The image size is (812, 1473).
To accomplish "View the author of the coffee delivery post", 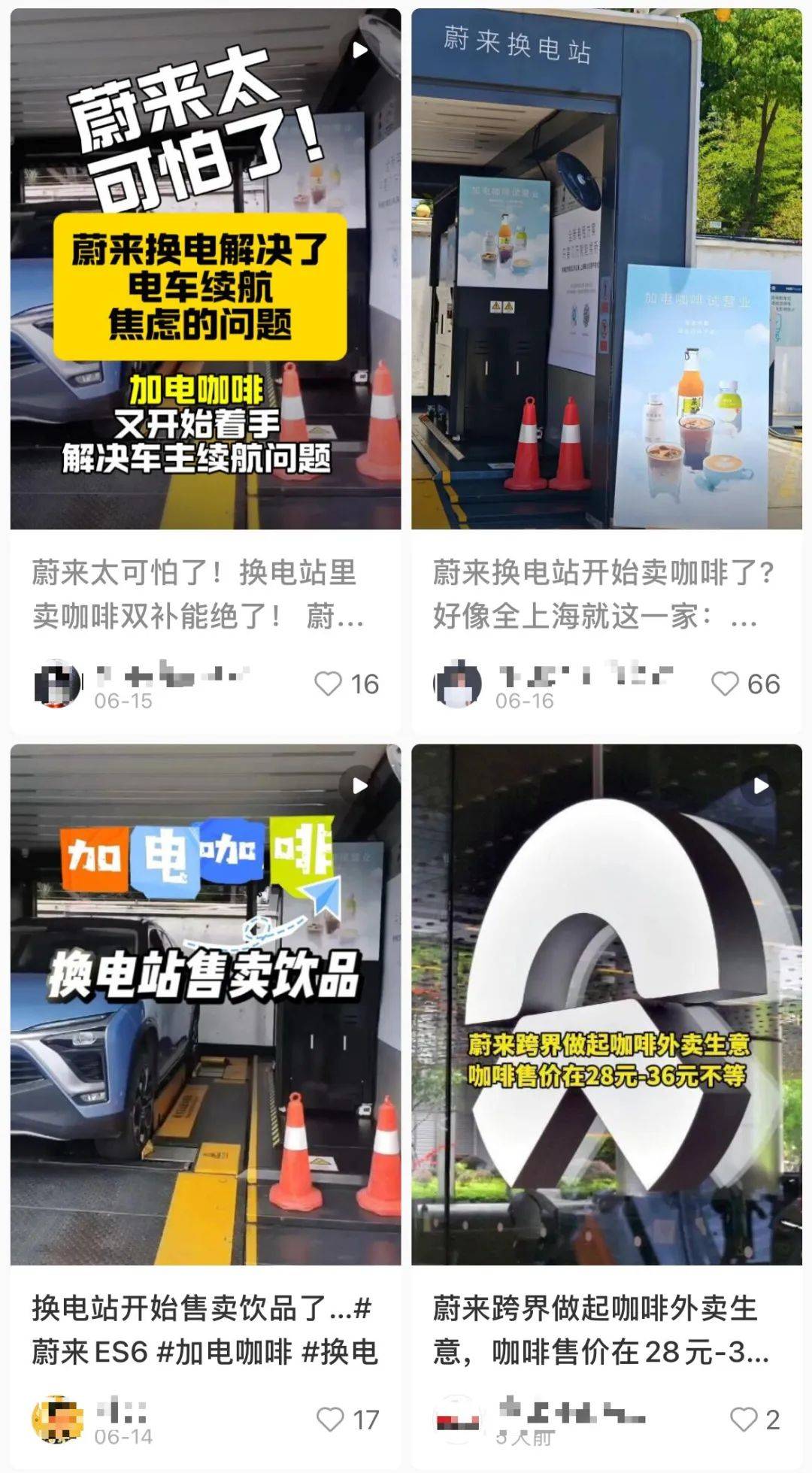I will click(x=457, y=1419).
